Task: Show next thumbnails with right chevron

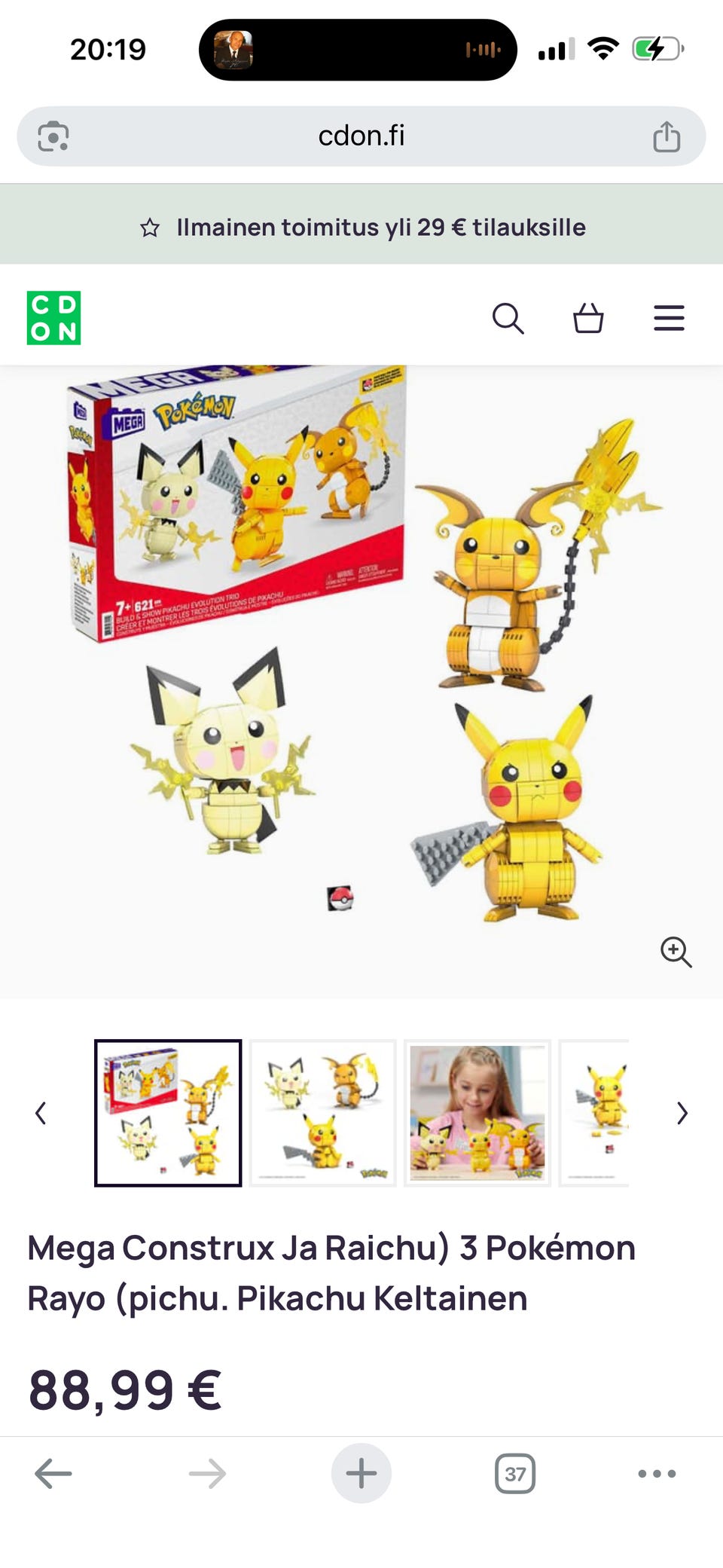Action: click(682, 1113)
